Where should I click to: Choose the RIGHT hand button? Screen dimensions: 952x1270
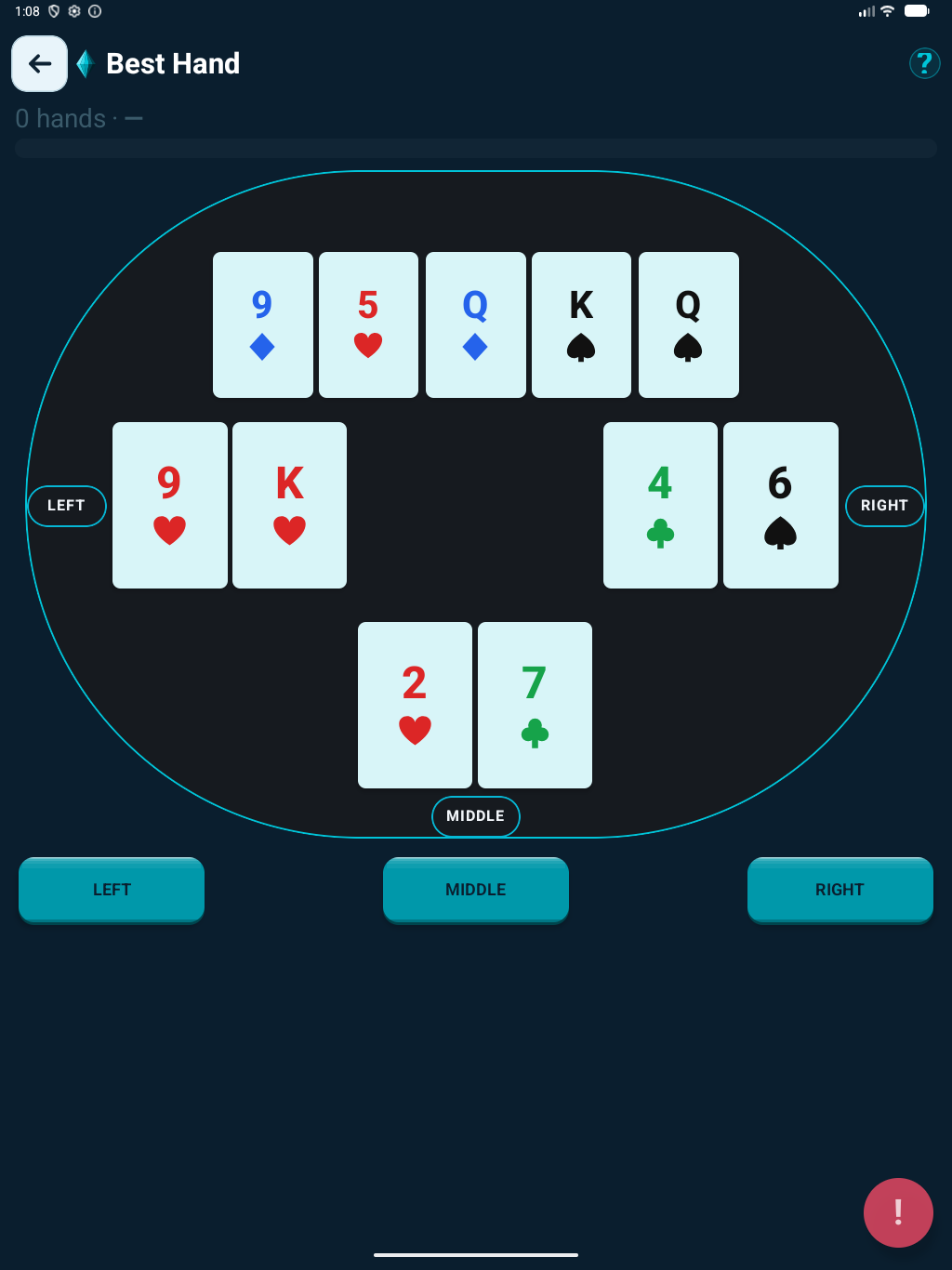click(840, 890)
